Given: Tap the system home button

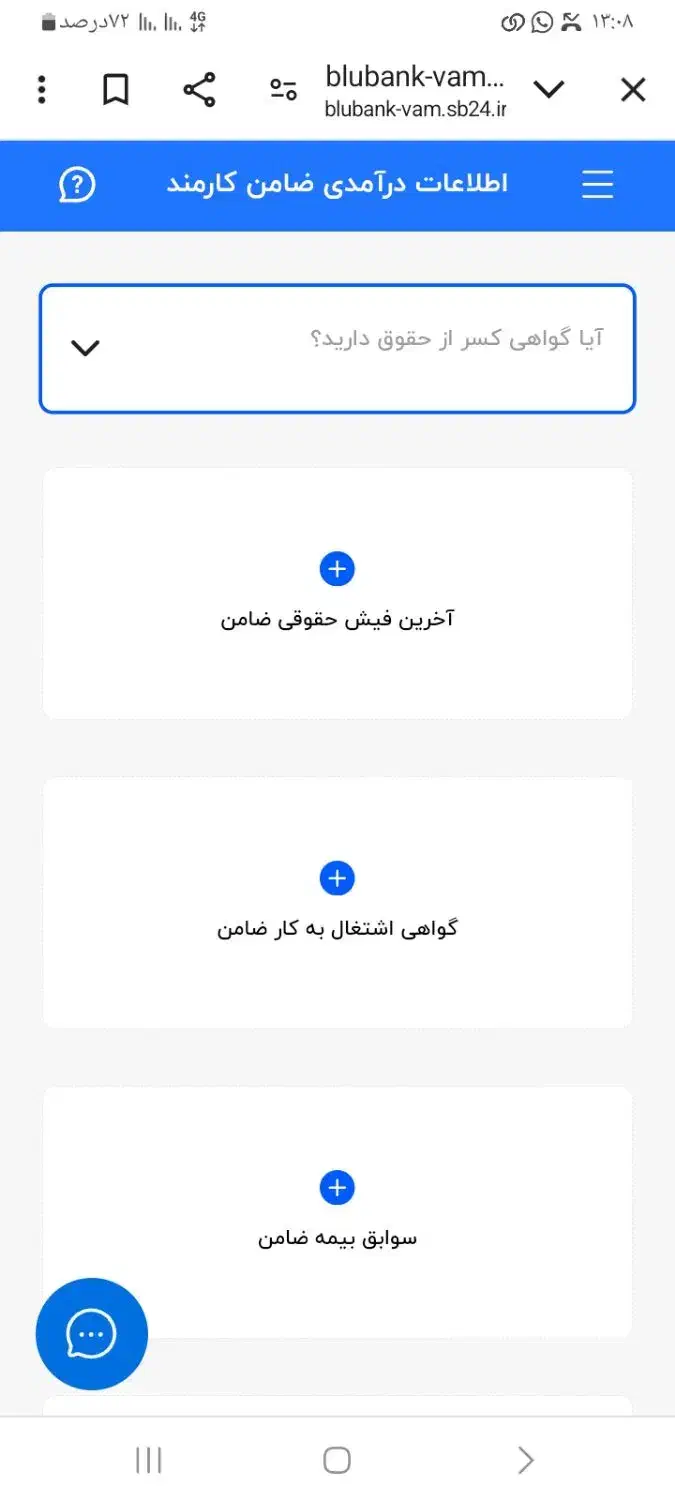Looking at the screenshot, I should pyautogui.click(x=337, y=1460).
